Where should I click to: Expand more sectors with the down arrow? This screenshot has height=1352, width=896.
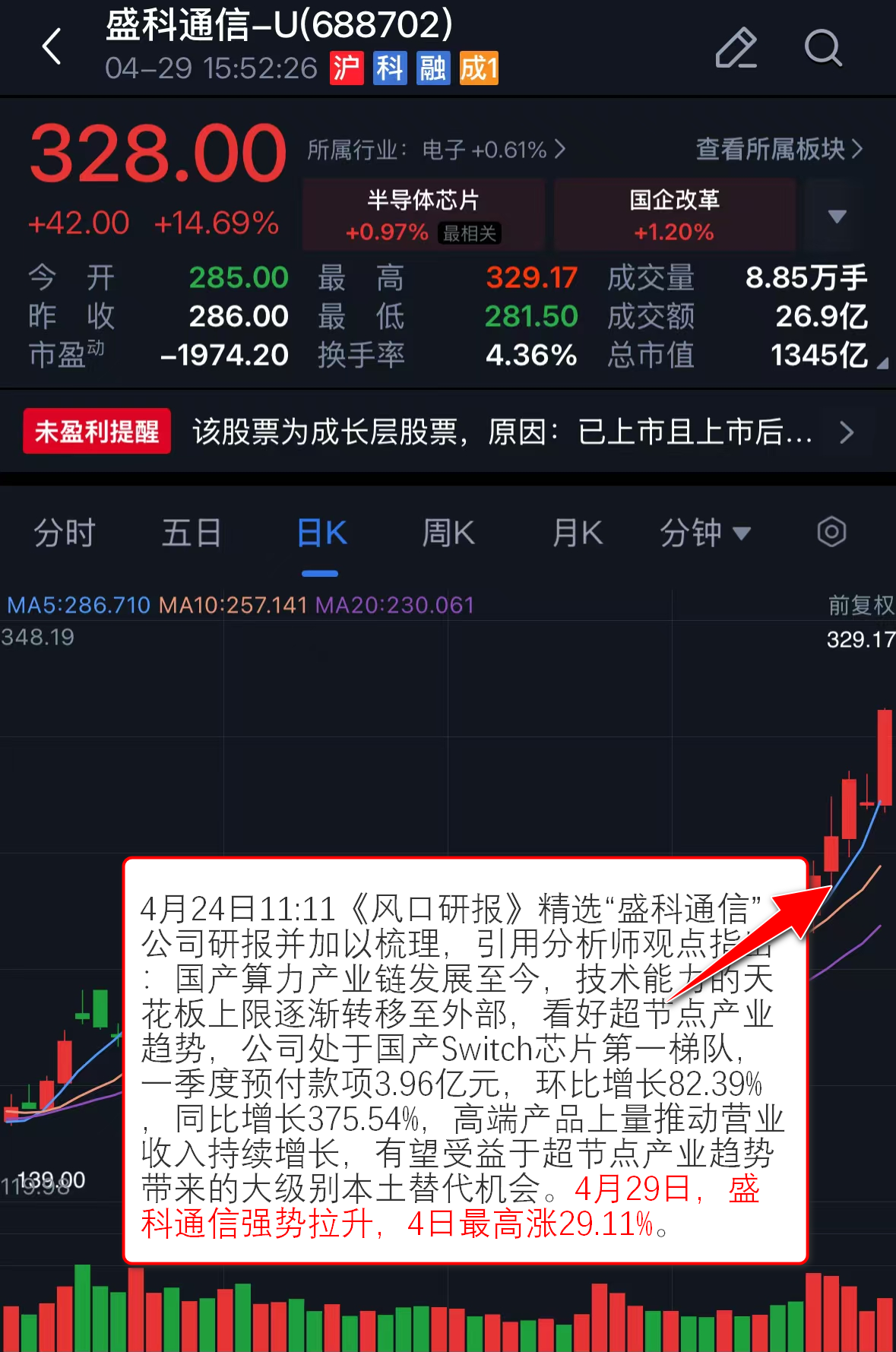point(837,217)
